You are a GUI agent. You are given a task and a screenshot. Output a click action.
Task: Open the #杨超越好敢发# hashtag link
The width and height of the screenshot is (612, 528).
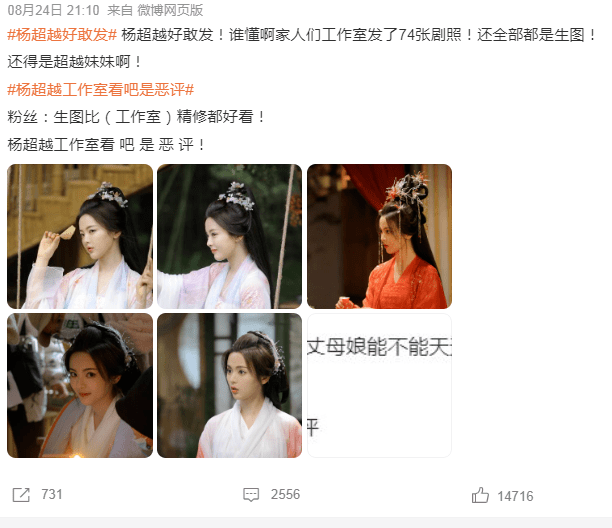point(62,36)
